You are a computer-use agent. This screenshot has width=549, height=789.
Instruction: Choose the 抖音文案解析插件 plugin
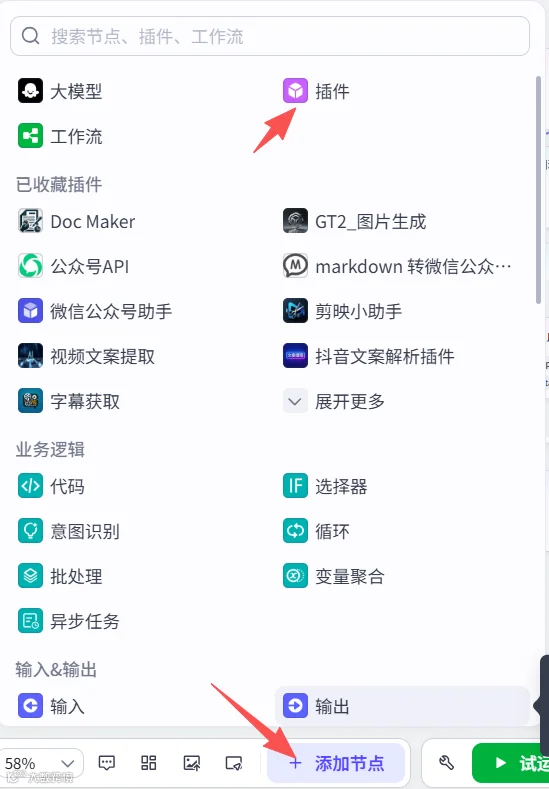pos(368,356)
